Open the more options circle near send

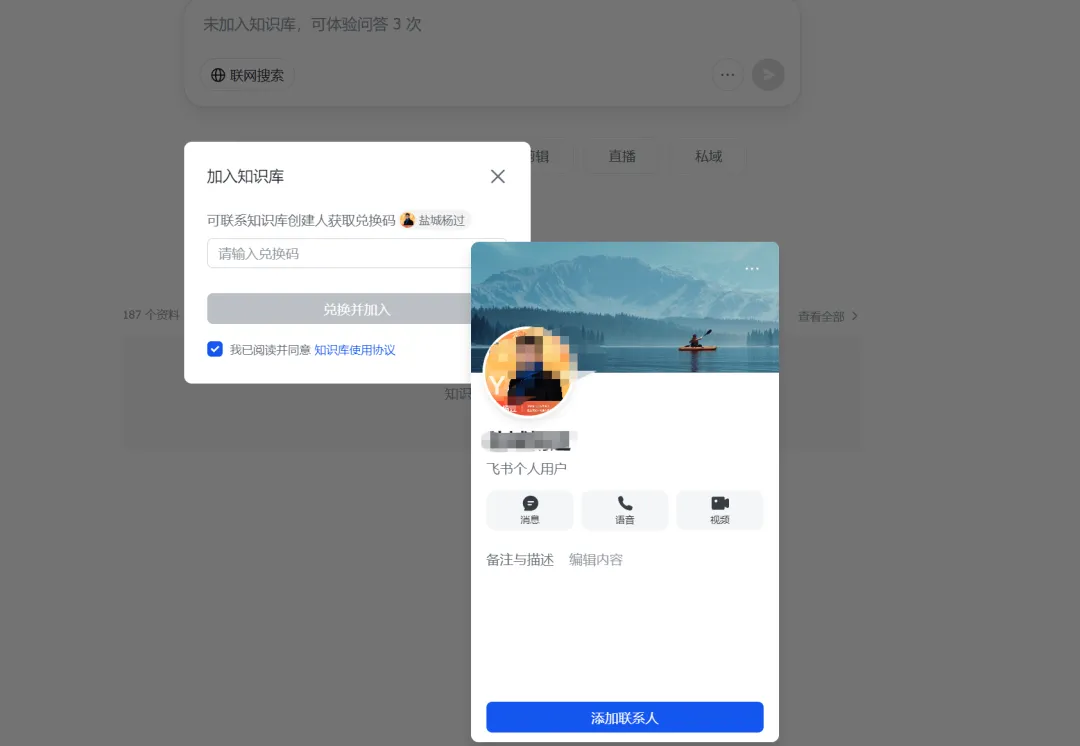(x=727, y=75)
